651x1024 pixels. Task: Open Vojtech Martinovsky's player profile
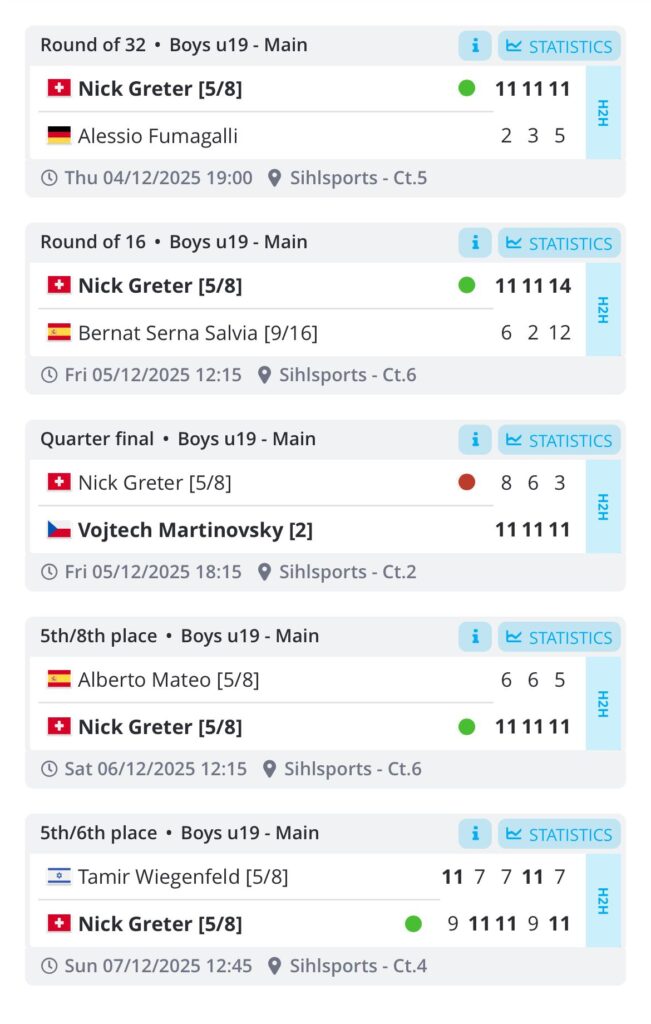click(x=194, y=530)
